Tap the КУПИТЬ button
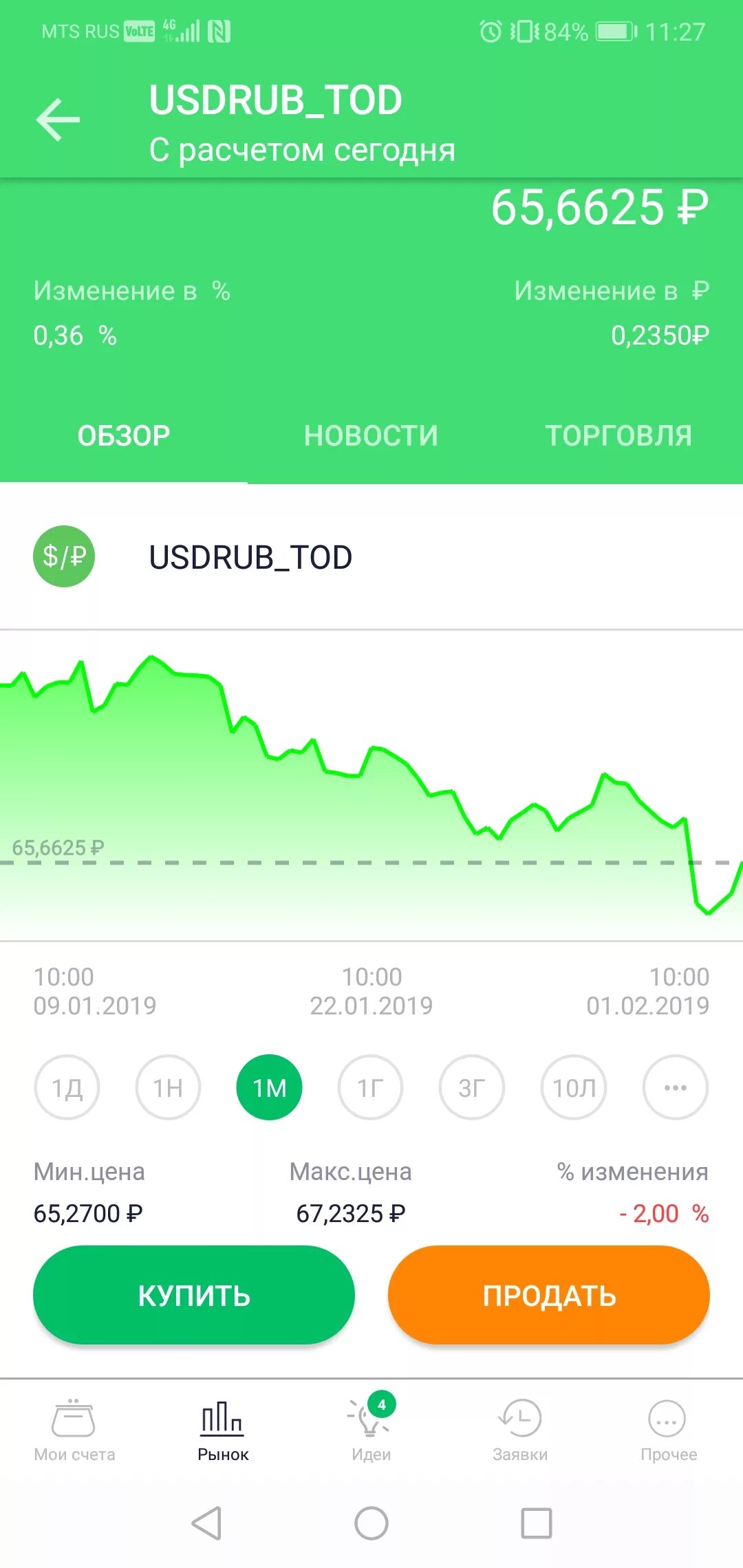The image size is (743, 1568). [x=194, y=1295]
